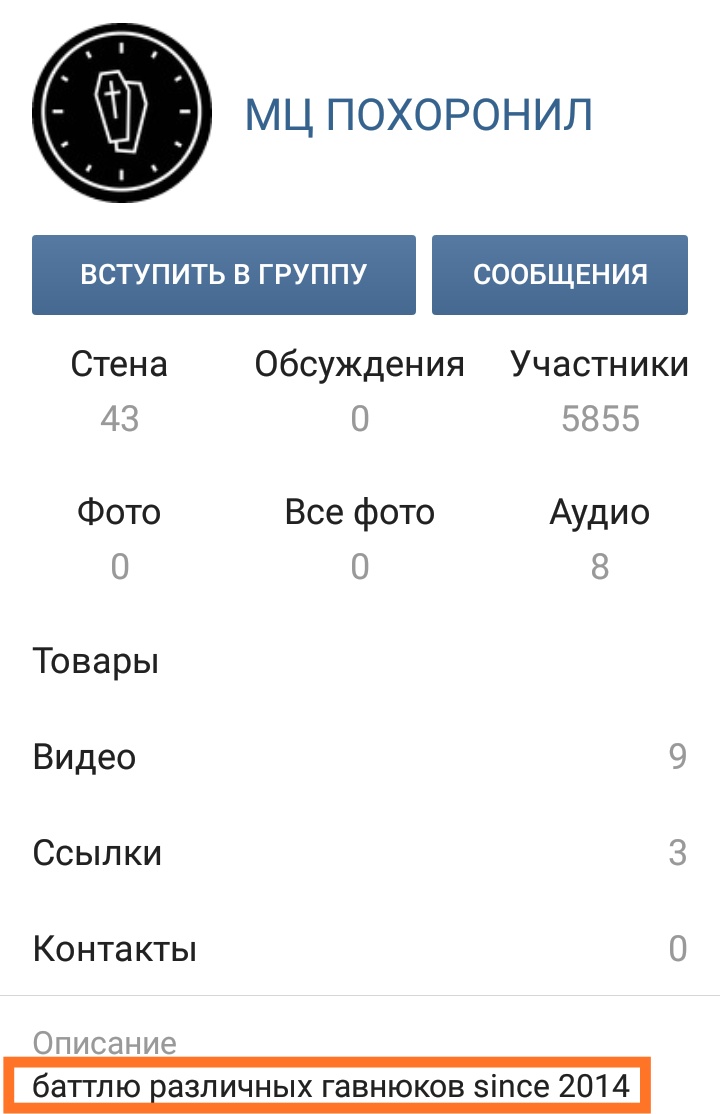Open the Фото section
720x1114 pixels.
(119, 538)
